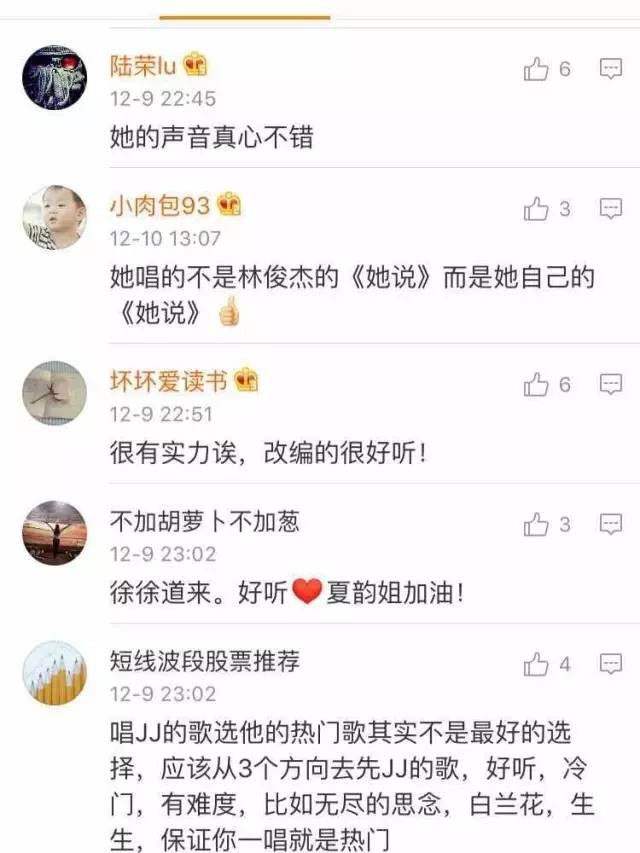The width and height of the screenshot is (640, 853).
Task: Open 小肉包93's profile avatar
Action: pyautogui.click(x=54, y=217)
